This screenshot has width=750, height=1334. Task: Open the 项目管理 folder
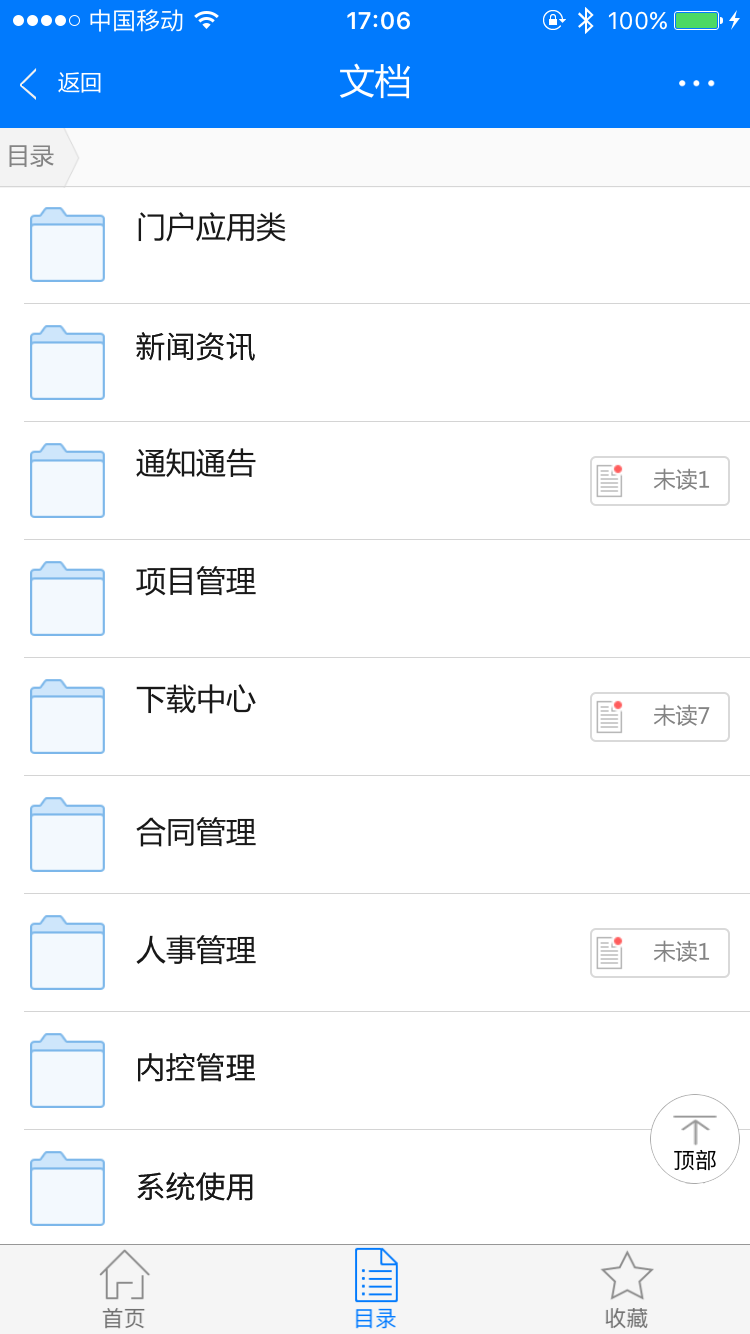pyautogui.click(x=375, y=599)
